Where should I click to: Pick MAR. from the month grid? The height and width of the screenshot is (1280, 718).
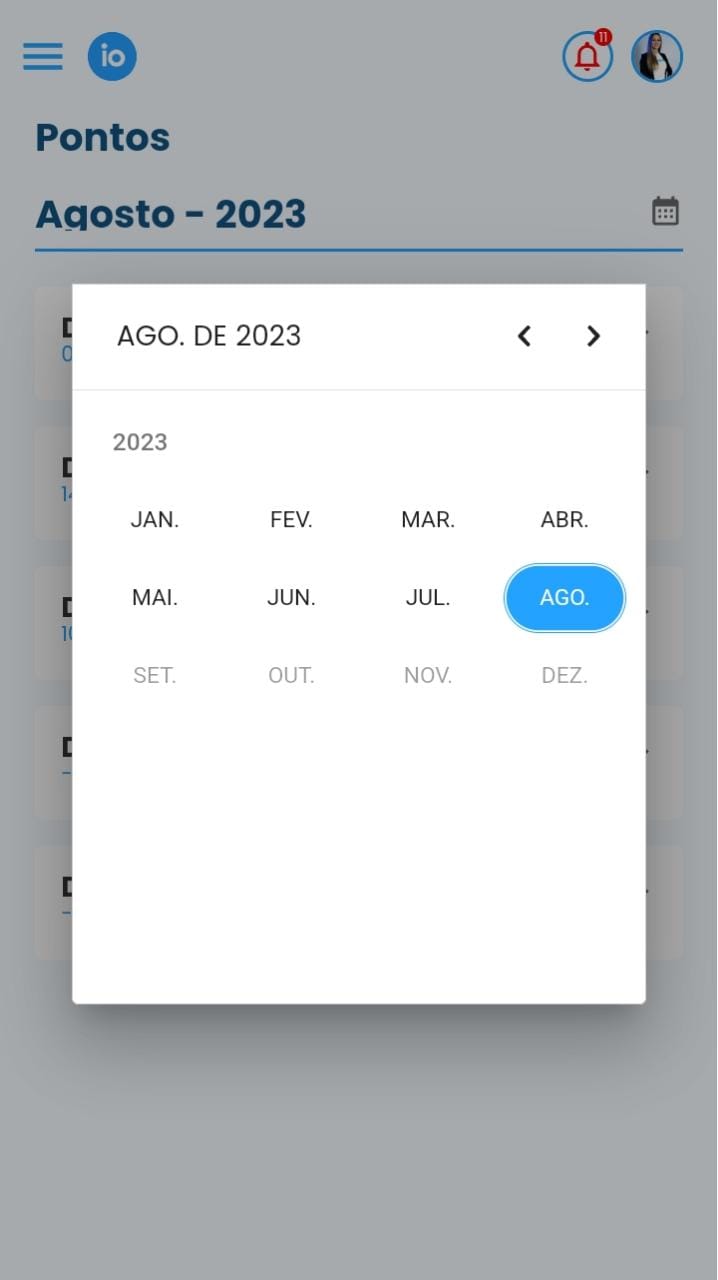[x=428, y=520]
